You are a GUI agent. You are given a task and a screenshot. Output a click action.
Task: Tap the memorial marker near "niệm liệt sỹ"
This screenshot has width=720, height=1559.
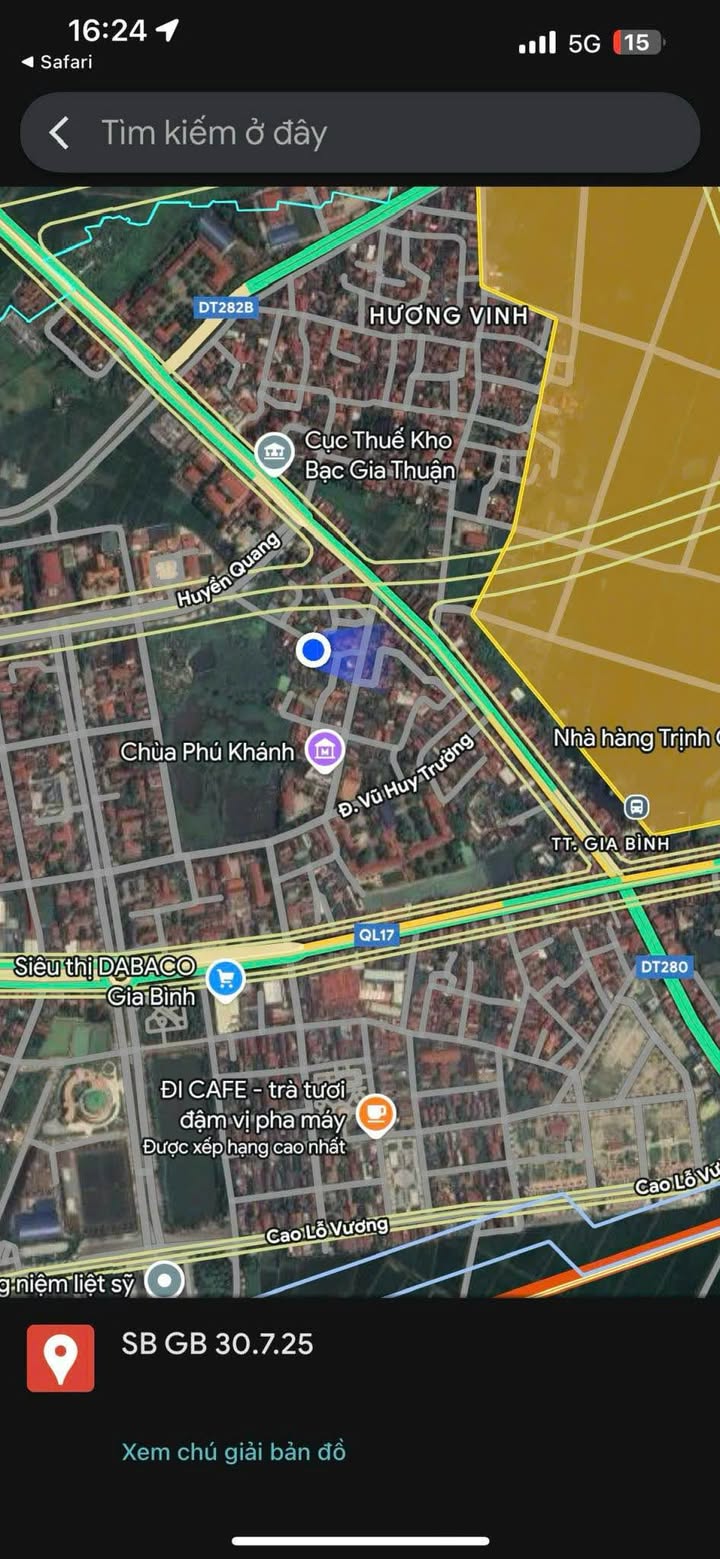(x=164, y=1278)
